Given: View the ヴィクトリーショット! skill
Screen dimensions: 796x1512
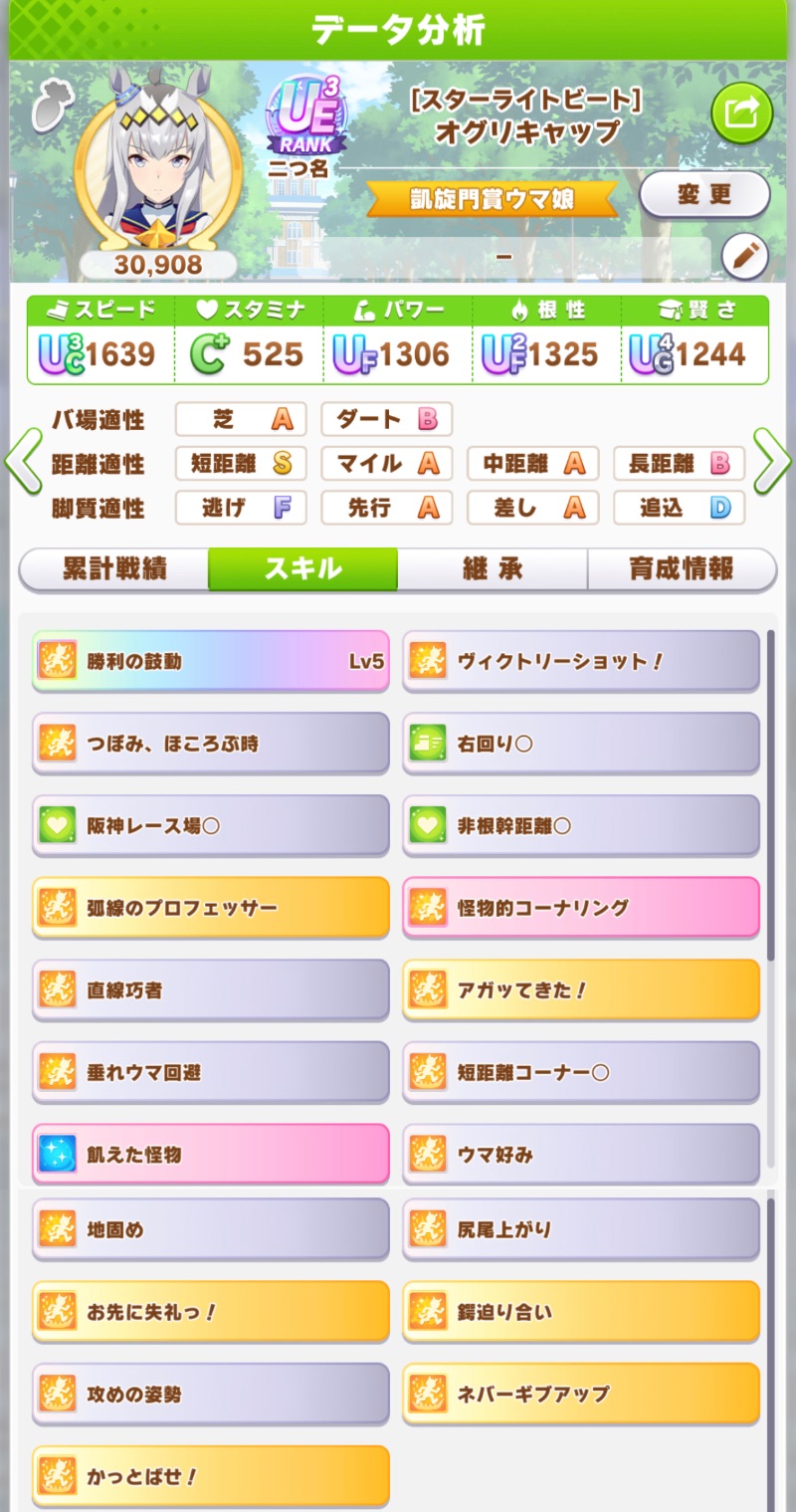Looking at the screenshot, I should click(x=581, y=661).
